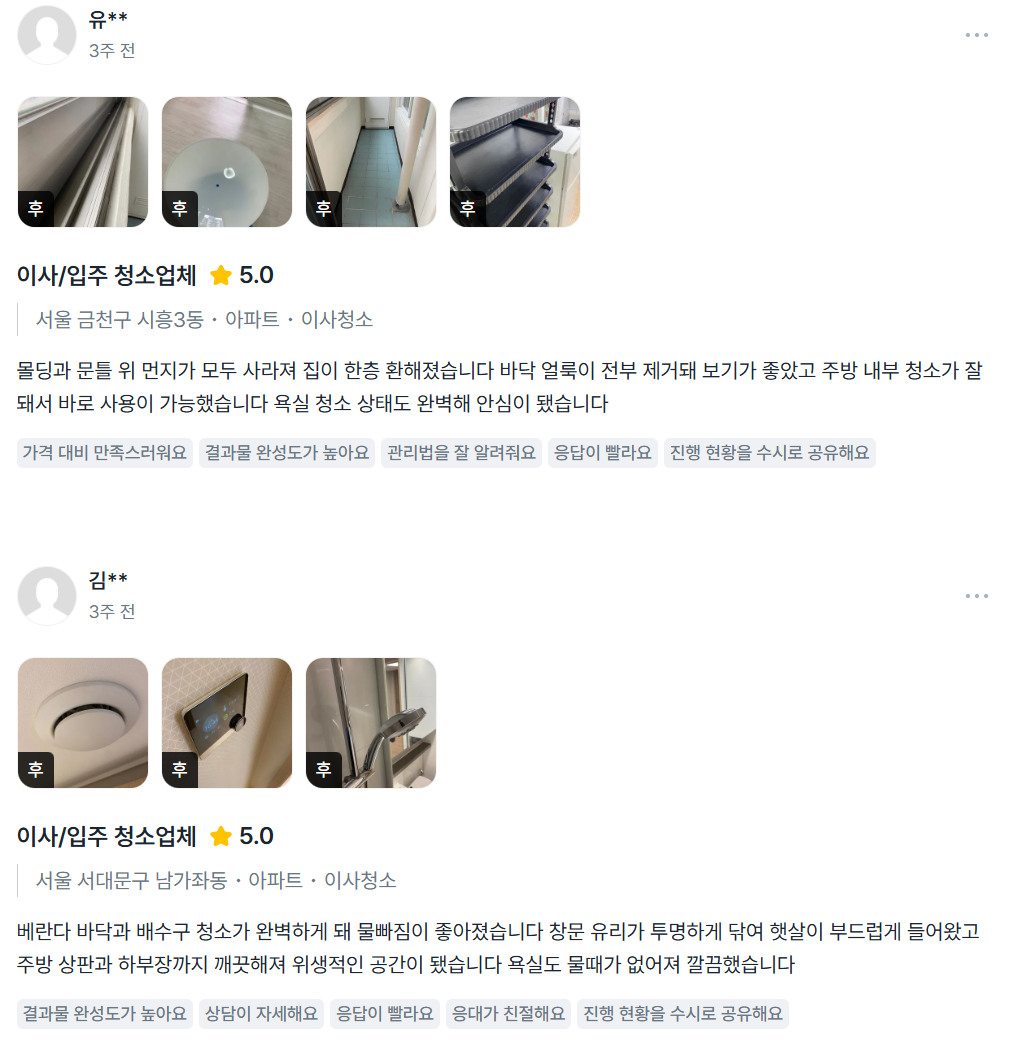Select the 가격 대비 만족스러워요 tag
Image resolution: width=1015 pixels, height=1057 pixels.
103,453
